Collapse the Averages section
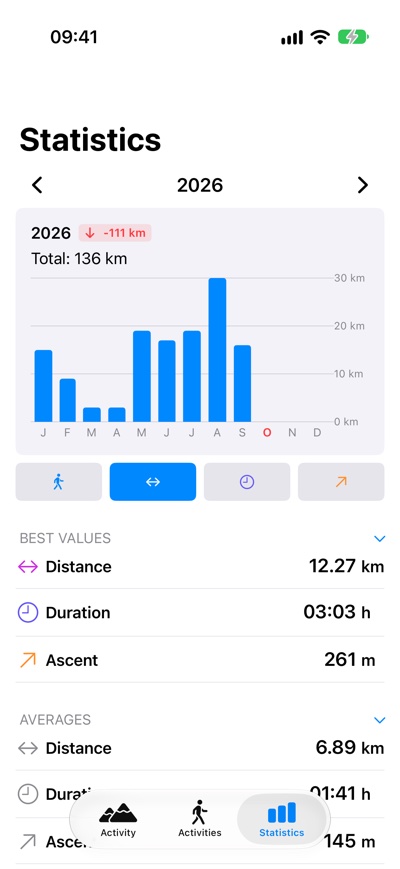The height and width of the screenshot is (869, 400). tap(380, 720)
